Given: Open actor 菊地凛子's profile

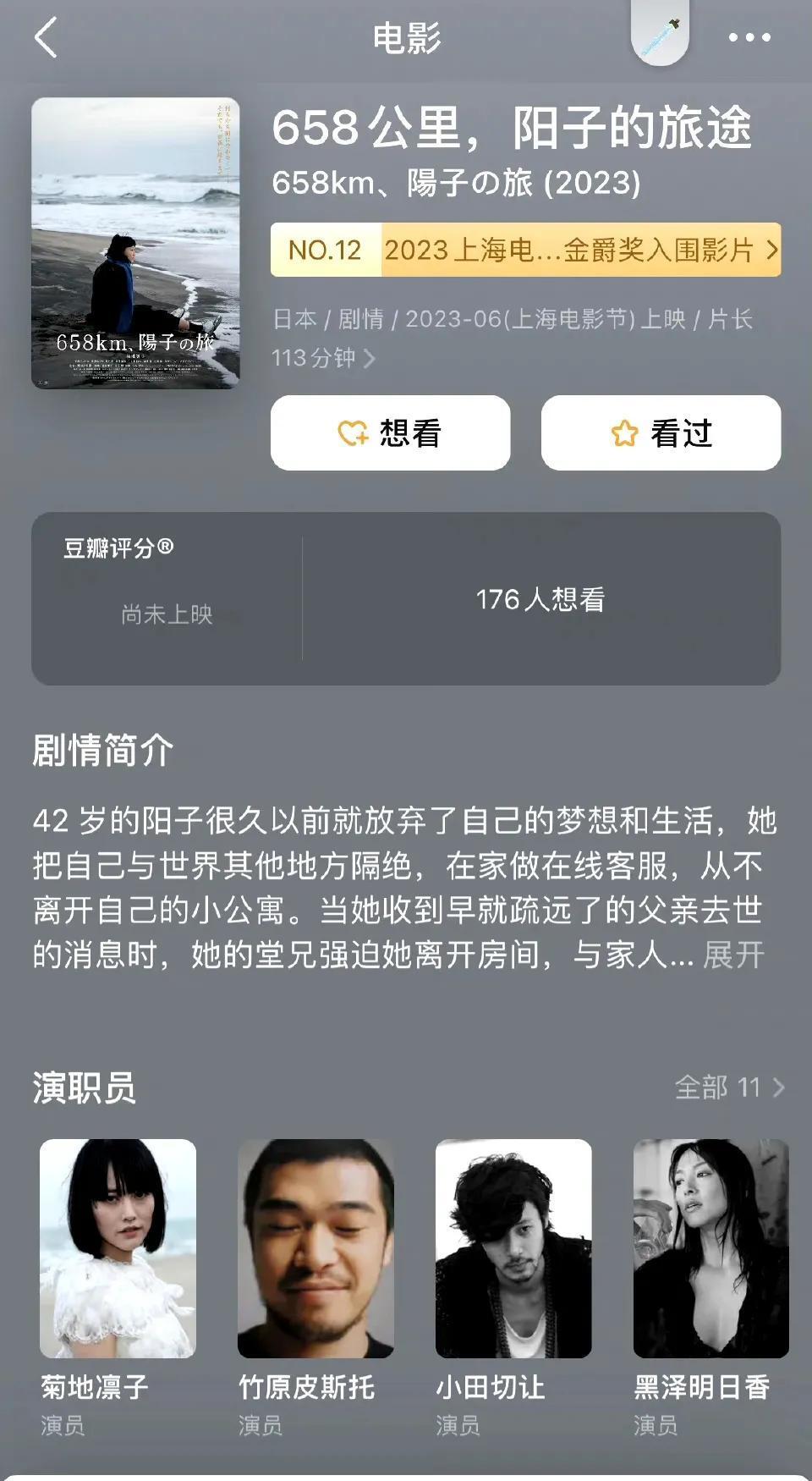Looking at the screenshot, I should point(118,1248).
